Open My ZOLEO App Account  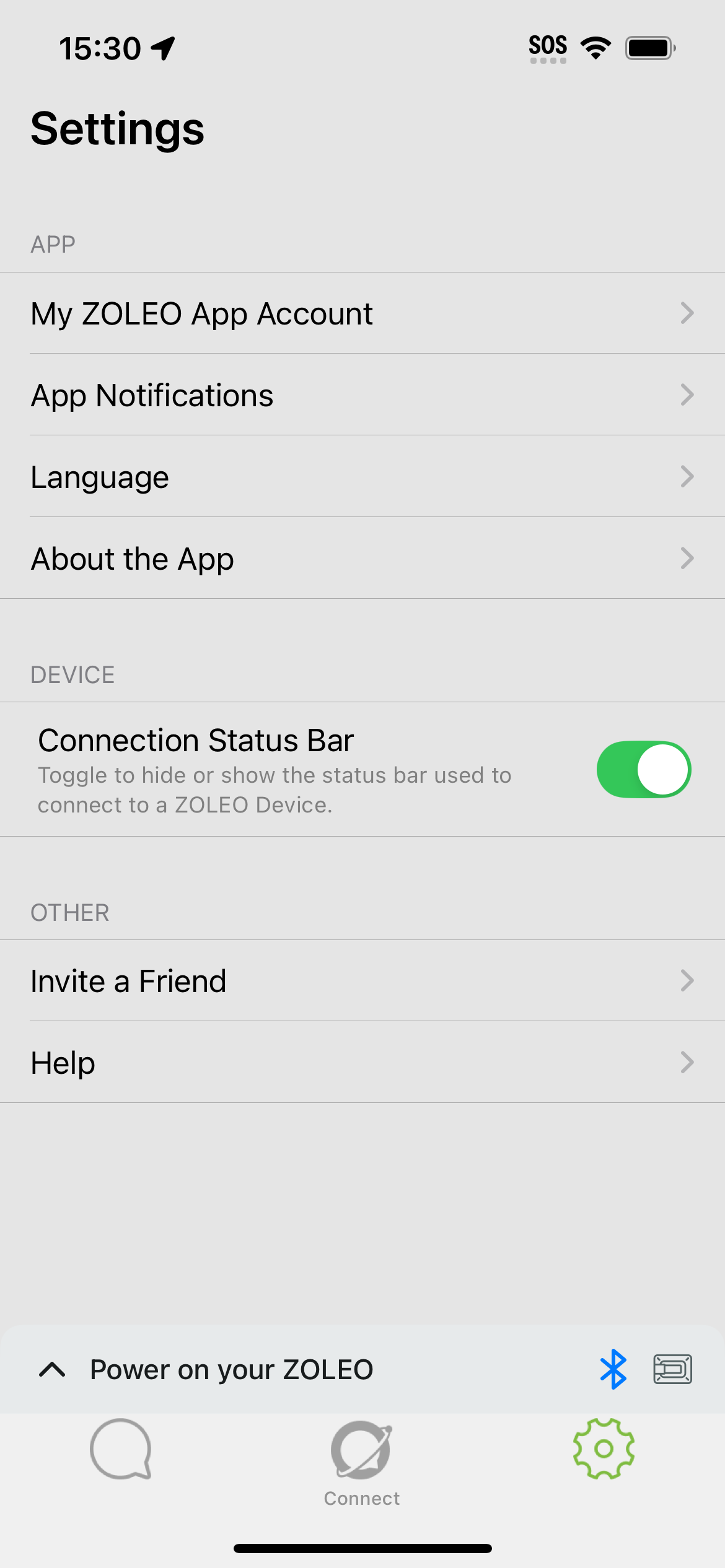pos(362,313)
